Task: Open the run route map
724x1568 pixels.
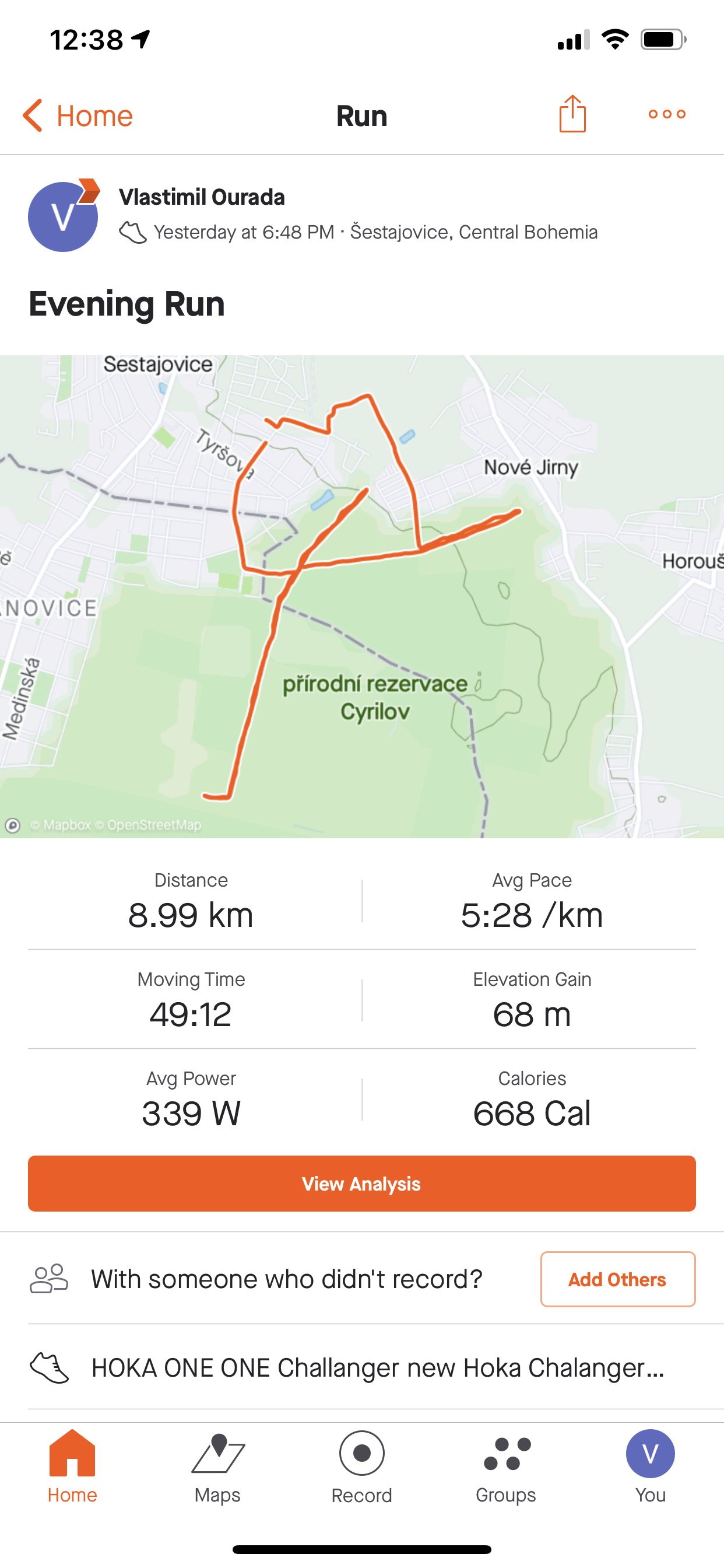Action: coord(362,597)
